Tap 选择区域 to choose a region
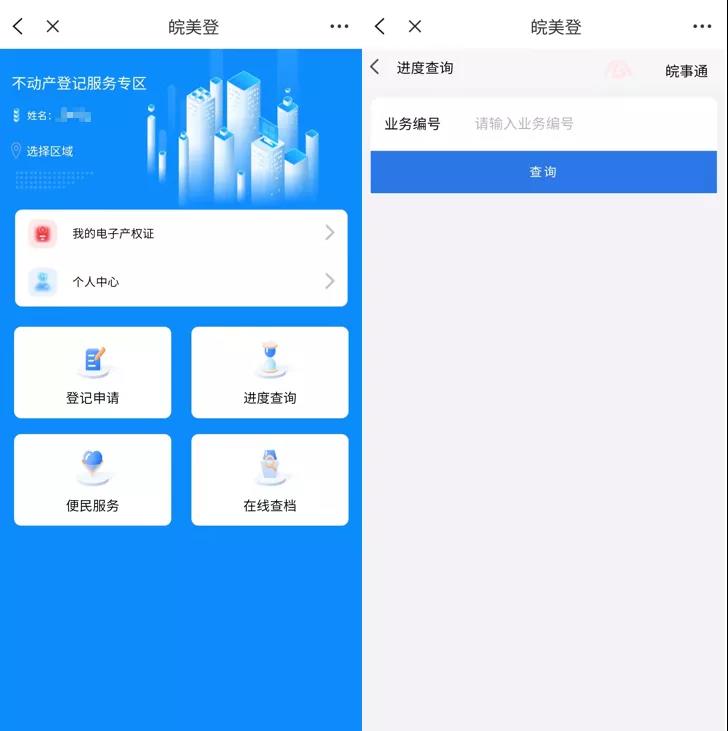 48,151
